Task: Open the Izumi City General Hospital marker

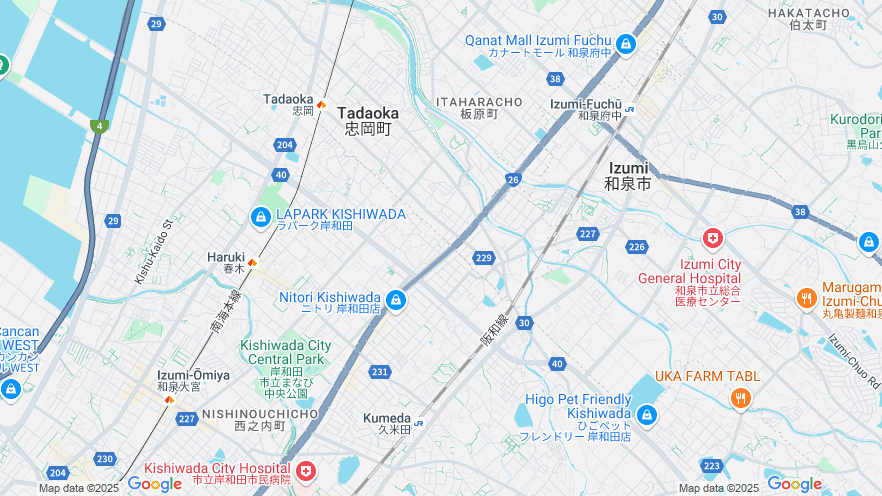Action: 712,239
